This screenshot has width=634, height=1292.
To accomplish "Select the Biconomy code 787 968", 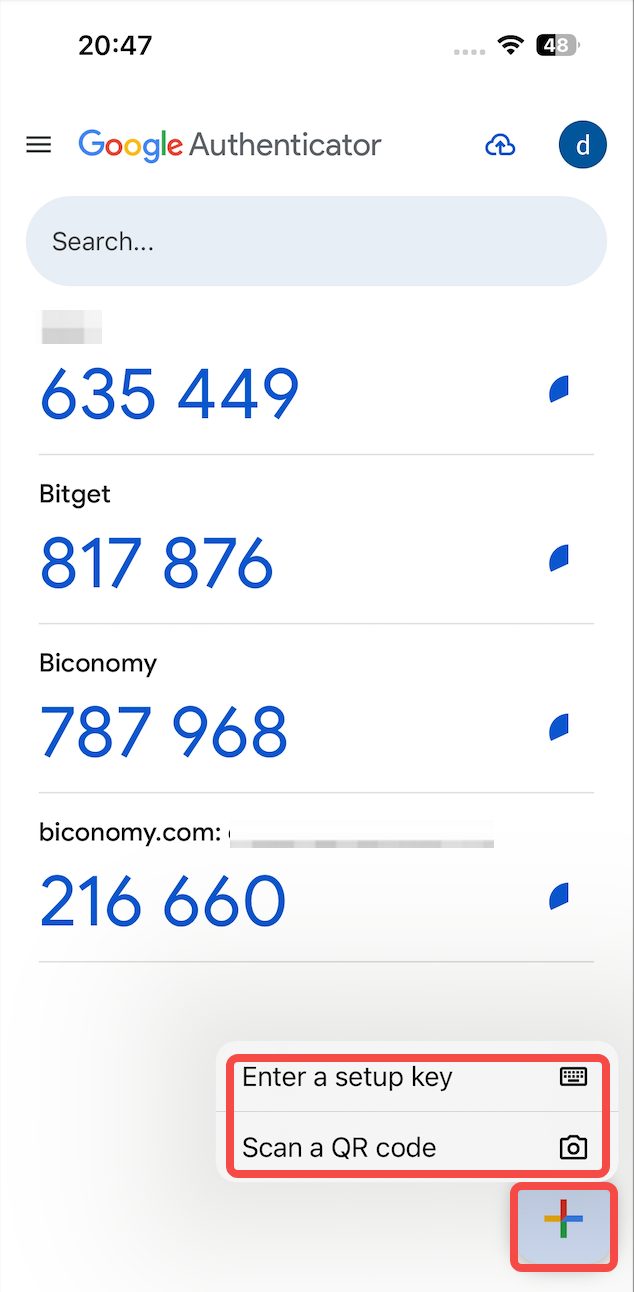I will pyautogui.click(x=164, y=731).
